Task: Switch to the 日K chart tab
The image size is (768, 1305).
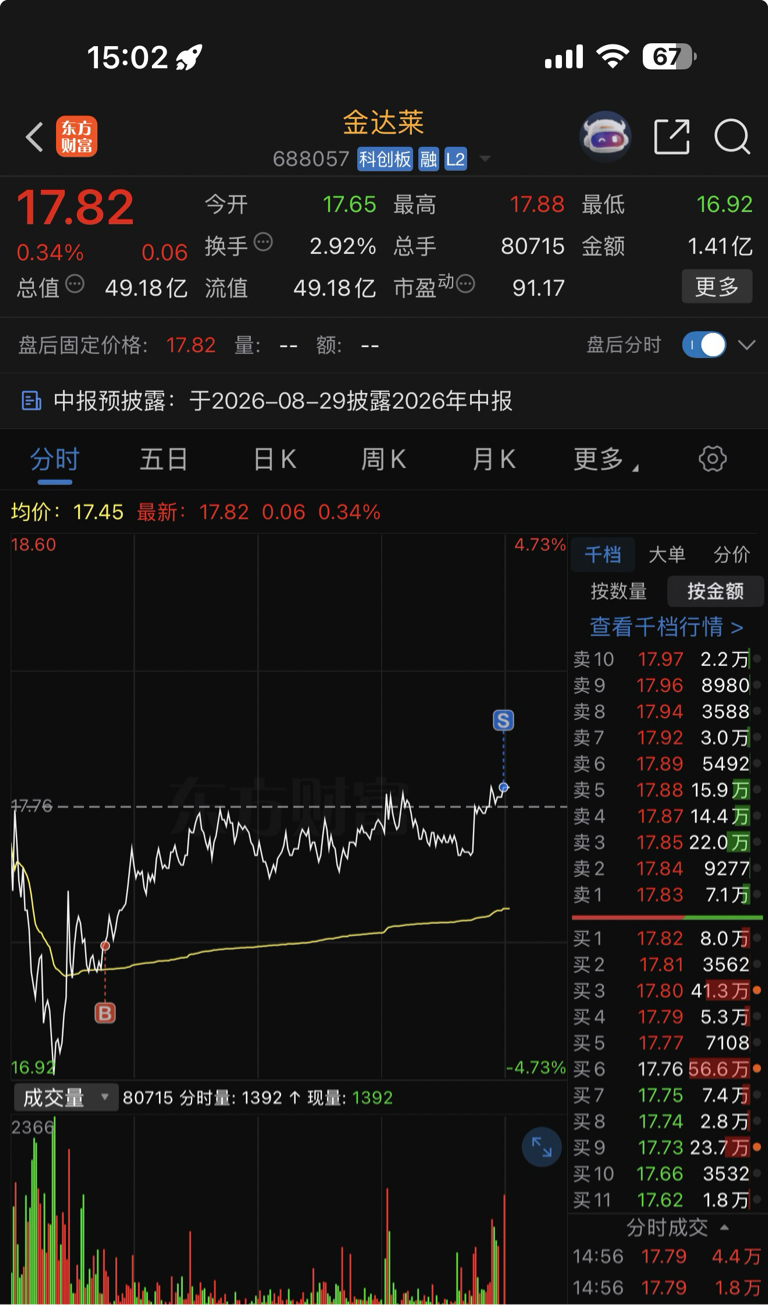Action: [274, 459]
